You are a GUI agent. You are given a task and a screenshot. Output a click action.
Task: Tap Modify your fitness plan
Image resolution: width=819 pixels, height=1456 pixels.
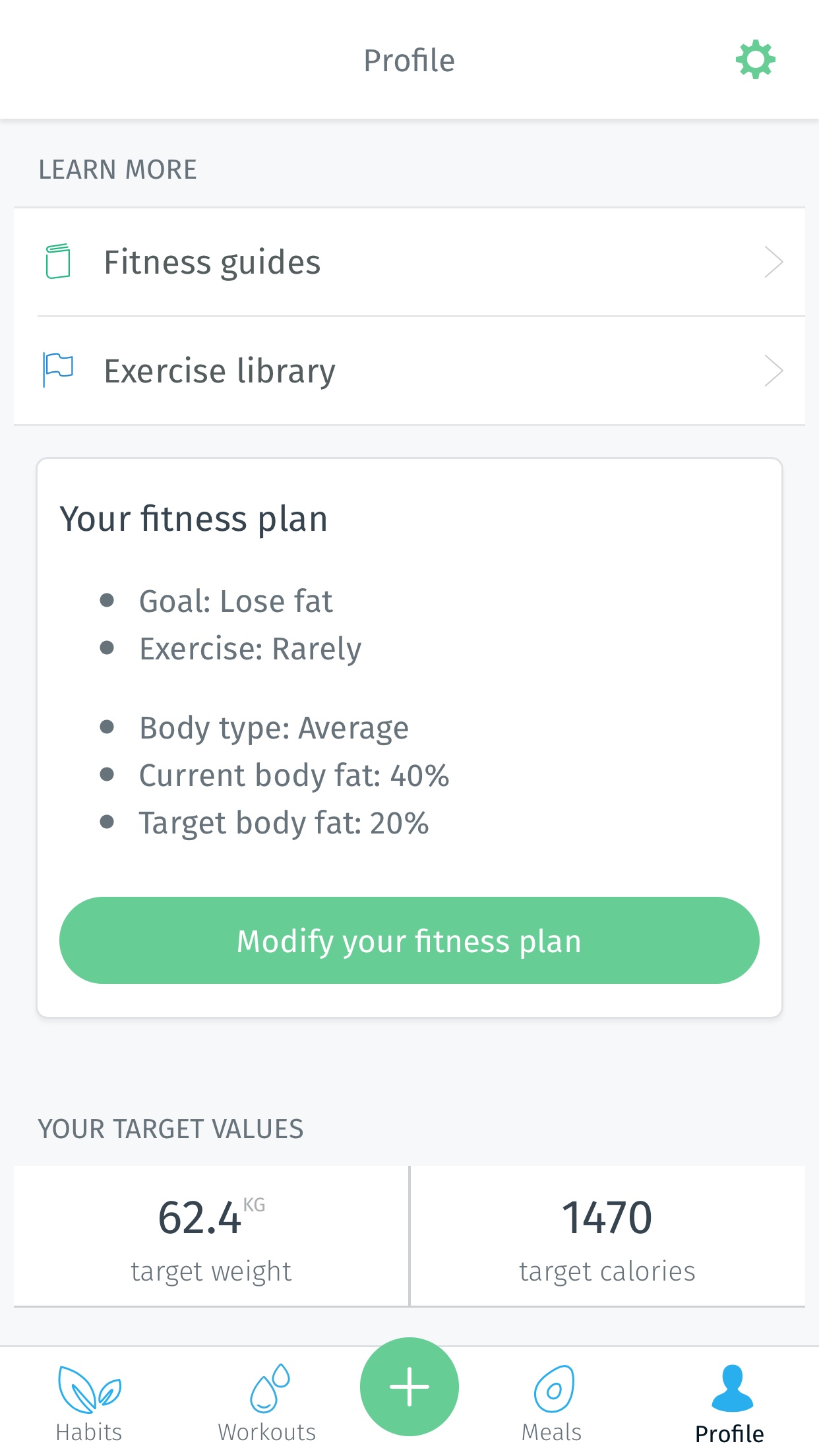click(x=409, y=940)
